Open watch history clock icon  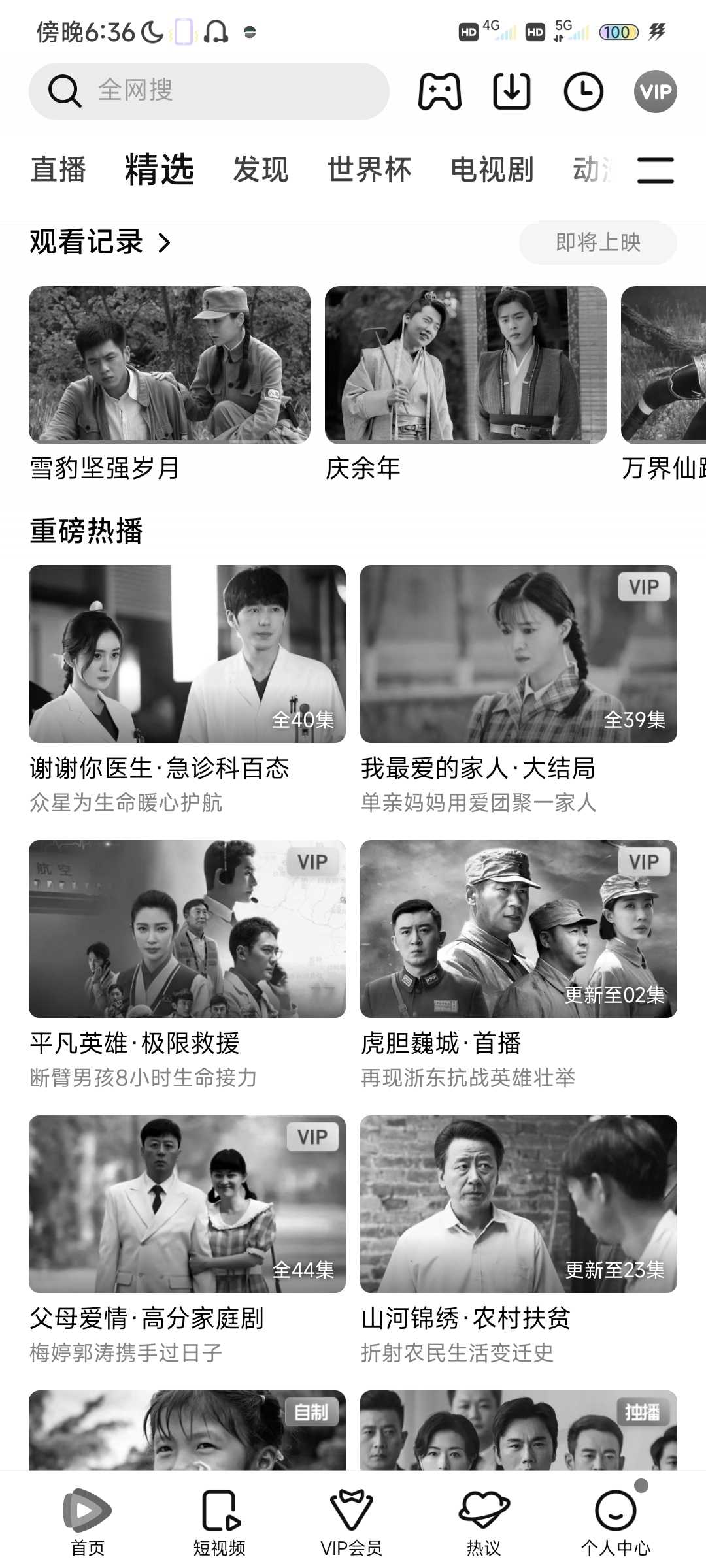pos(583,91)
